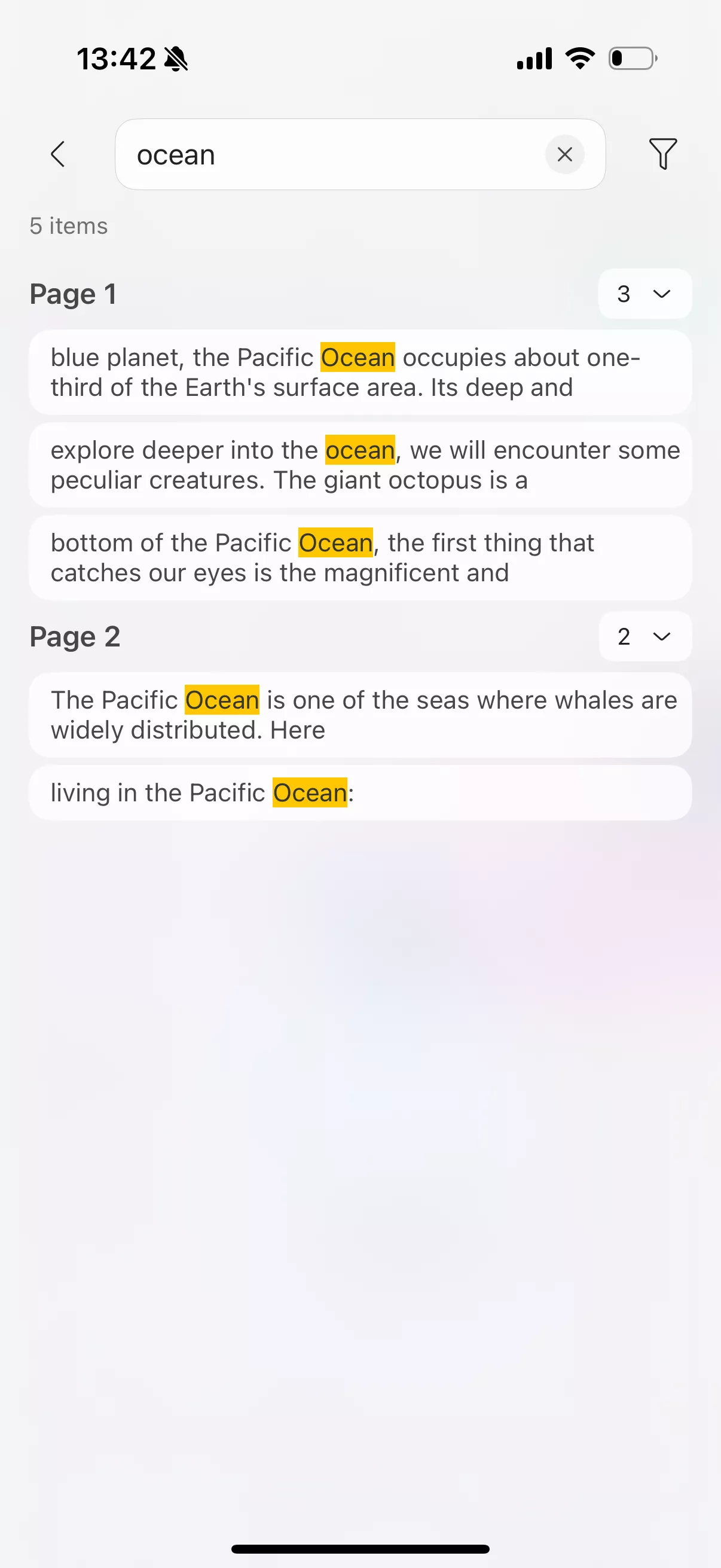
Task: Collapse Page 1 results using the 3 dropdown
Action: click(x=644, y=294)
